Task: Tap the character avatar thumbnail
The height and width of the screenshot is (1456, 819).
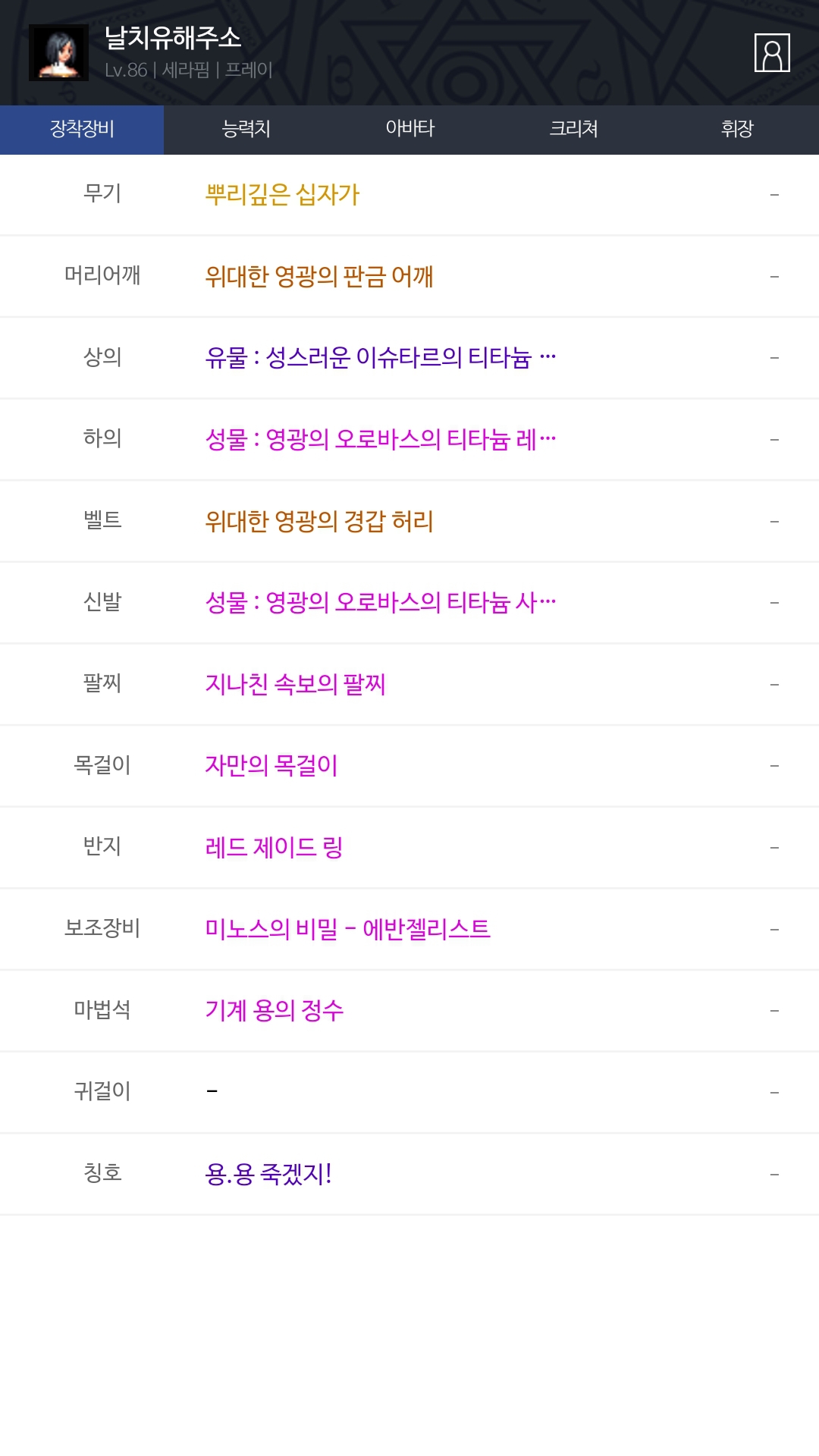Action: [58, 52]
